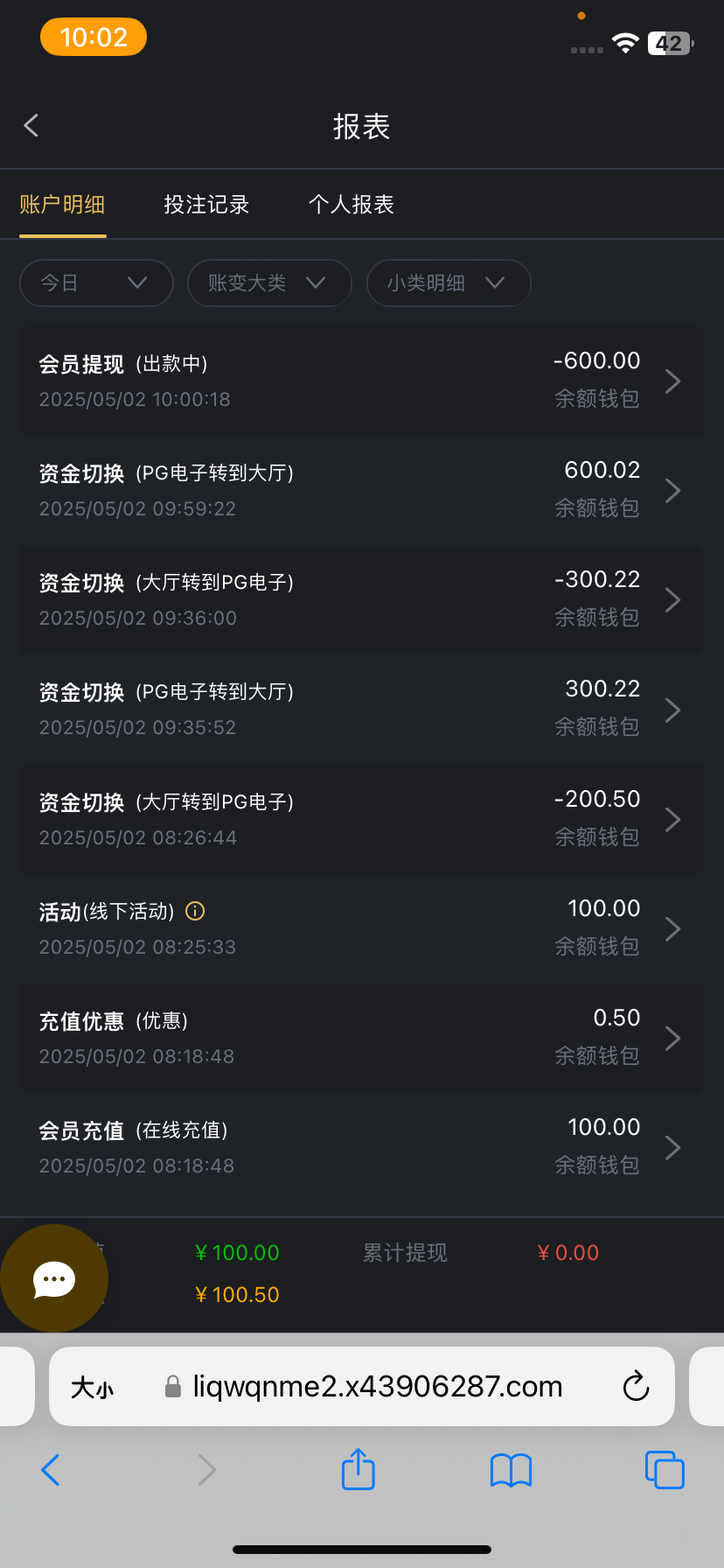Open the -300.22 资金切换 record
Viewport: 724px width, 1568px height.
[361, 599]
